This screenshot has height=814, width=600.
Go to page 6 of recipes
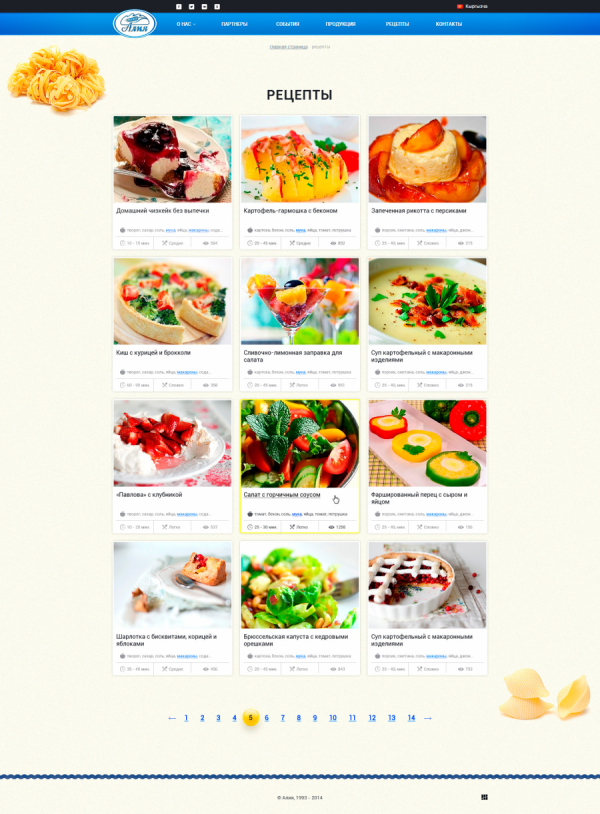click(266, 718)
